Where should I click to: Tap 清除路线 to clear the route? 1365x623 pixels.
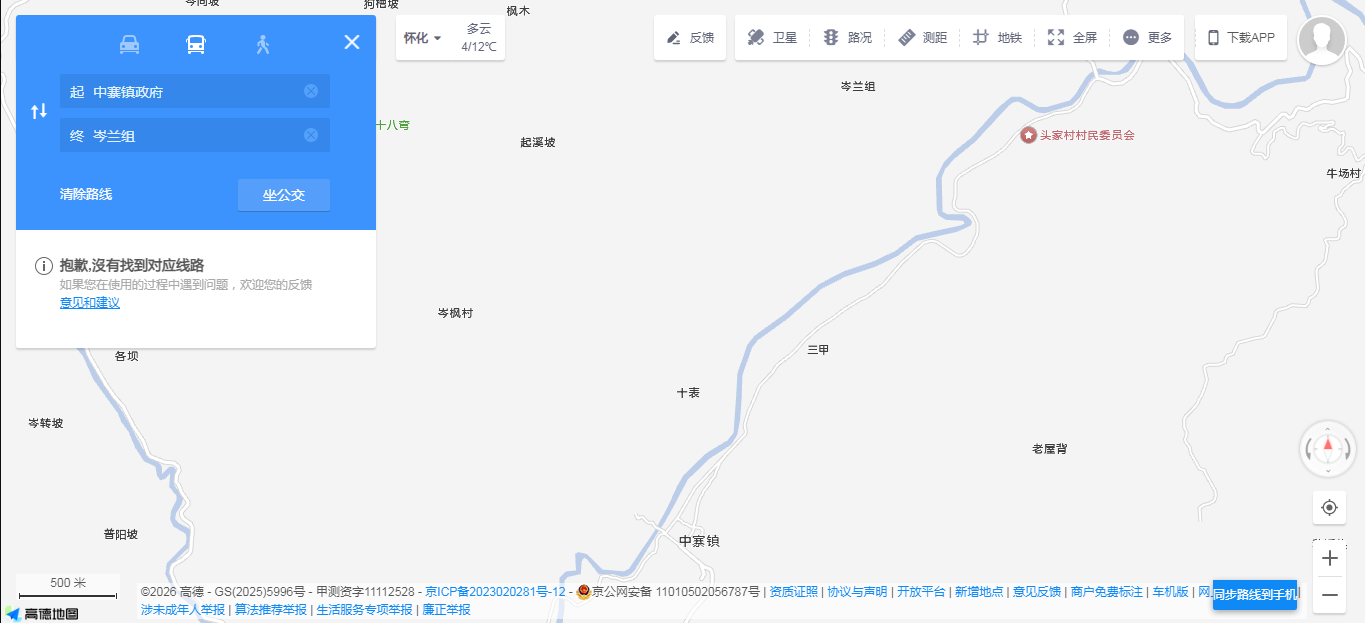(x=86, y=194)
